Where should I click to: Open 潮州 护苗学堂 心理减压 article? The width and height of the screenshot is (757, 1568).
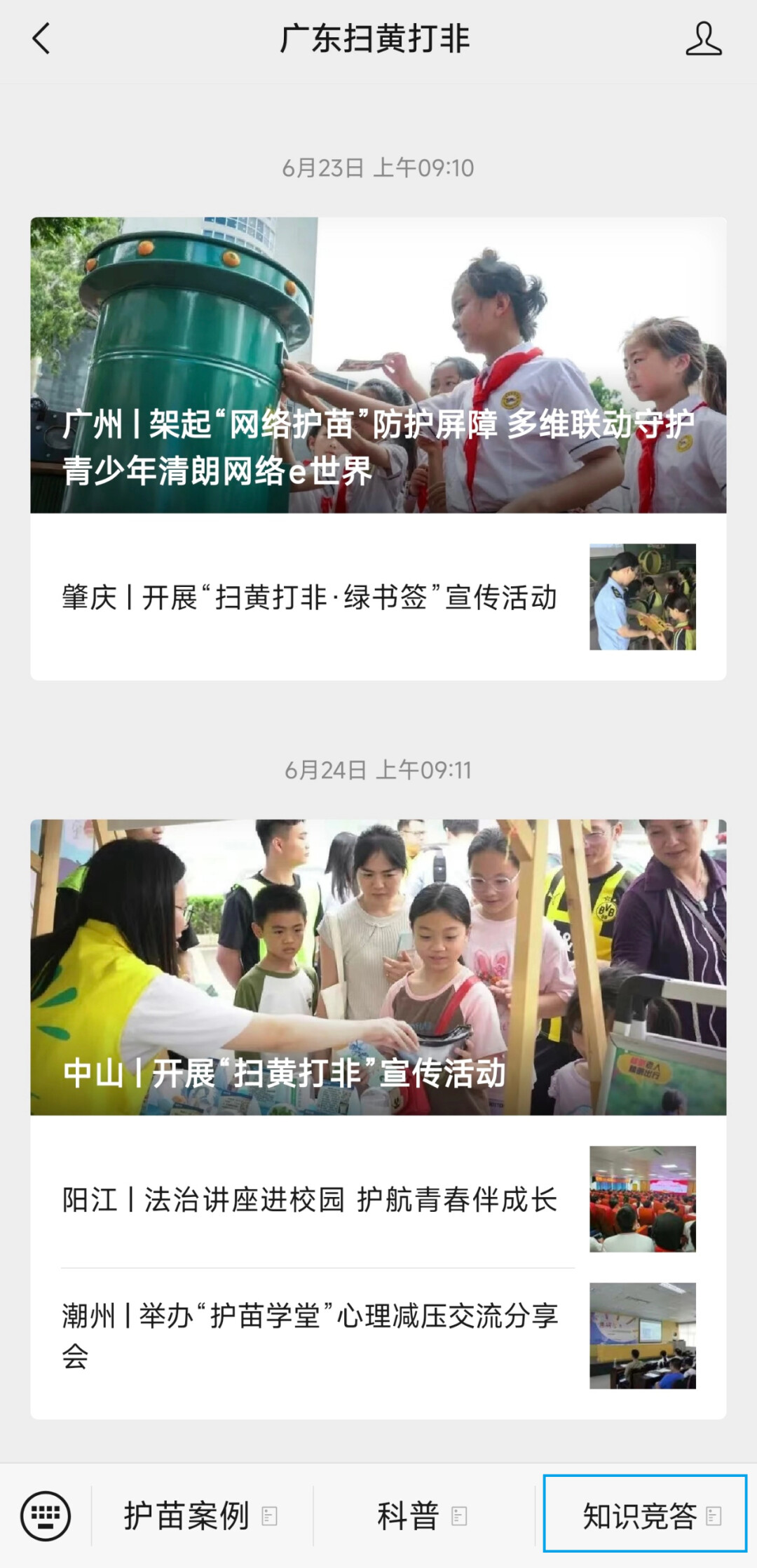click(378, 1336)
